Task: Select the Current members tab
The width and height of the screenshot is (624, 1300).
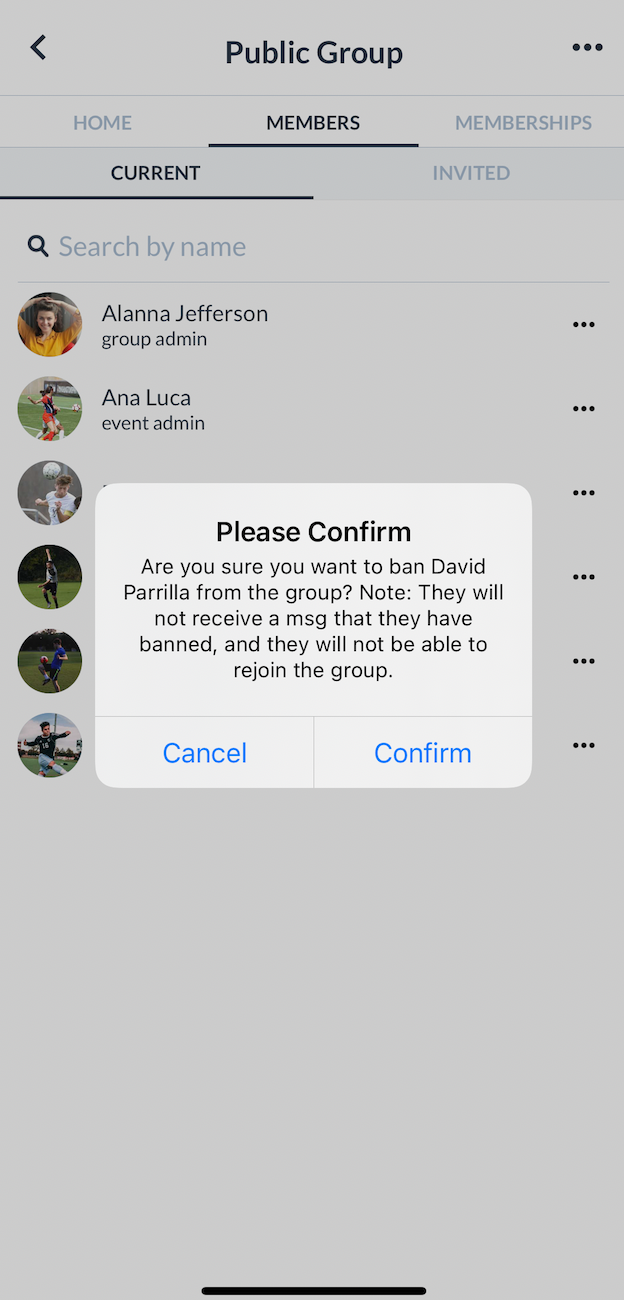Action: (155, 173)
